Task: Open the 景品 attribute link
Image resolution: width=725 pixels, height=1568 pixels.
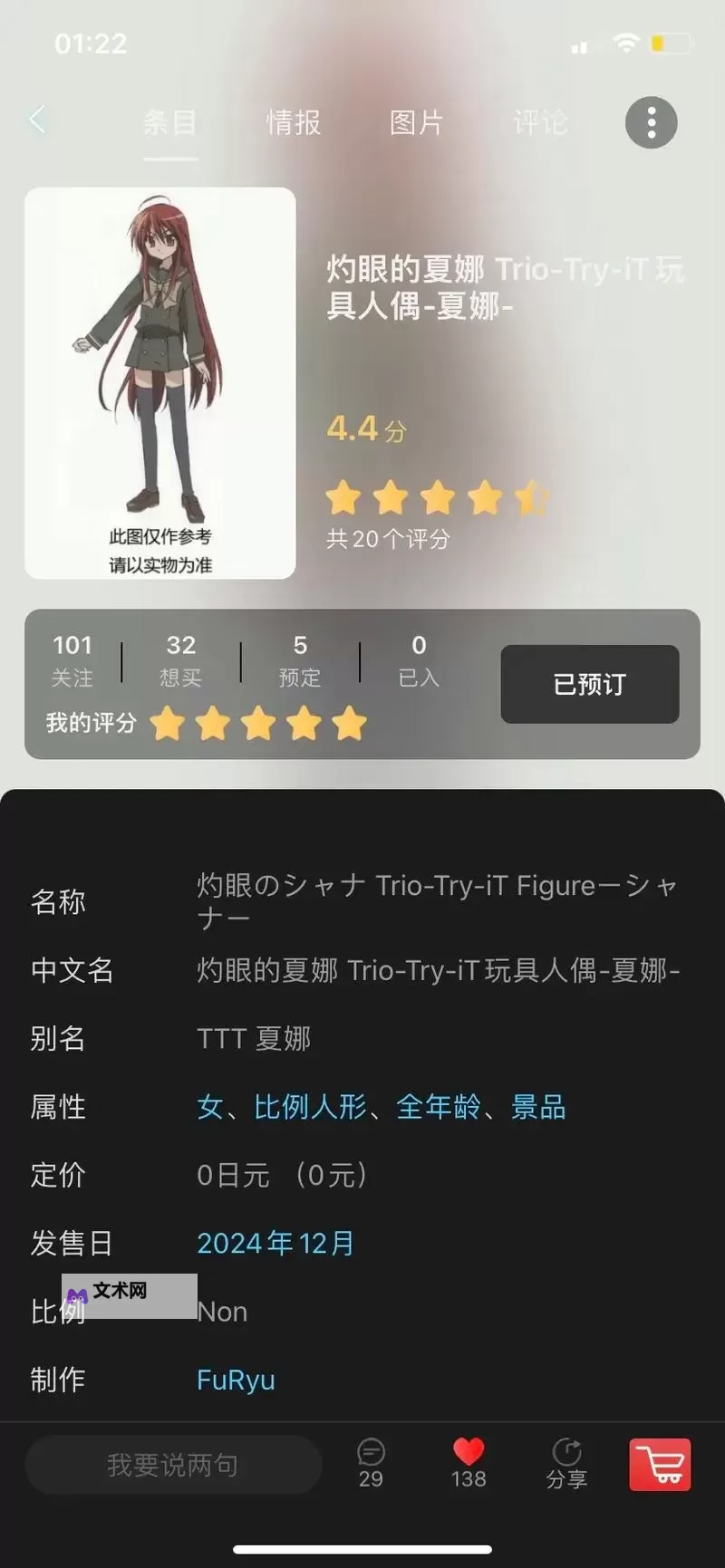Action: point(538,1107)
